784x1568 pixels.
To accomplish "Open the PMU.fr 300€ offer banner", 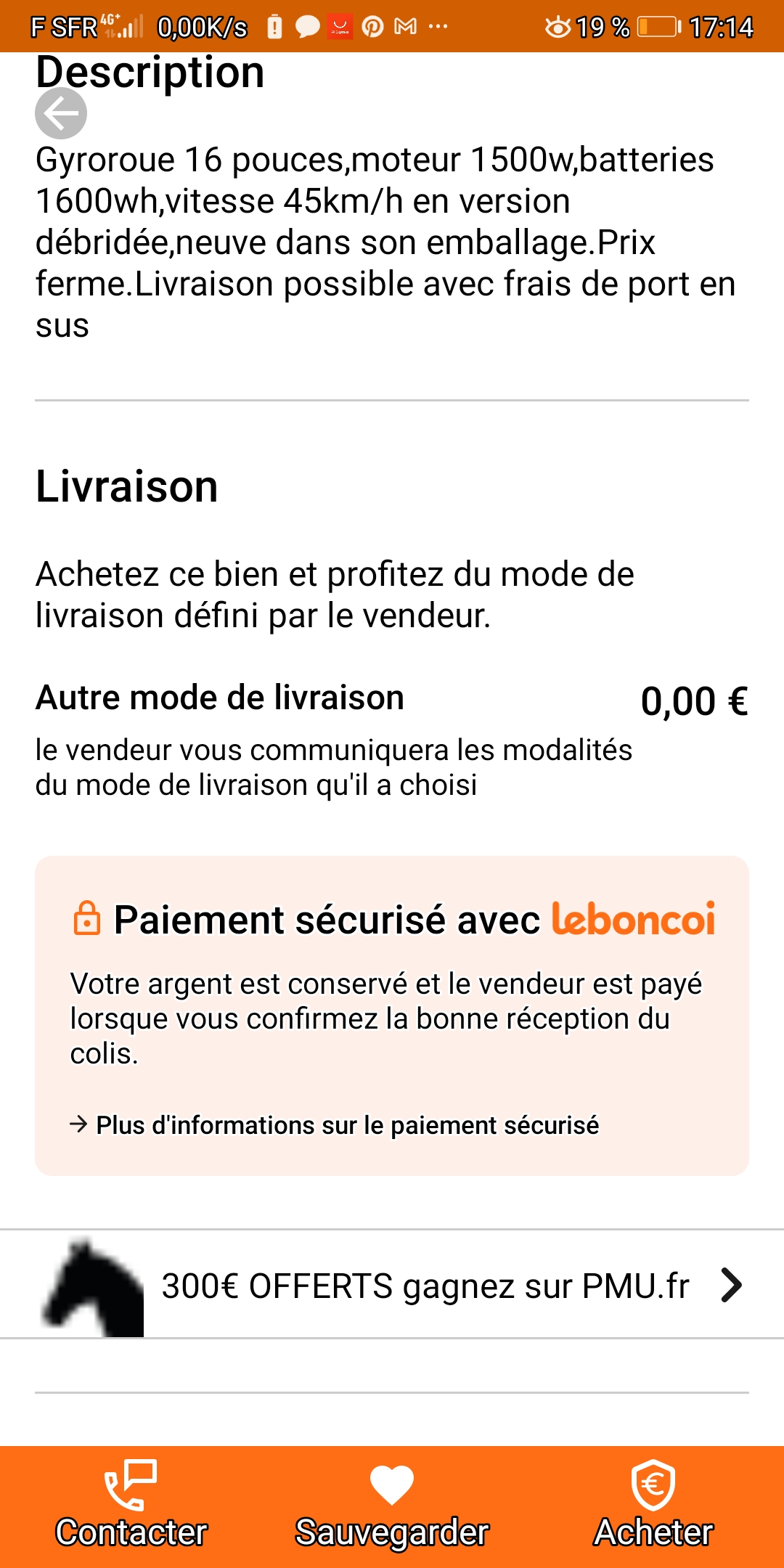I will pos(392,1285).
